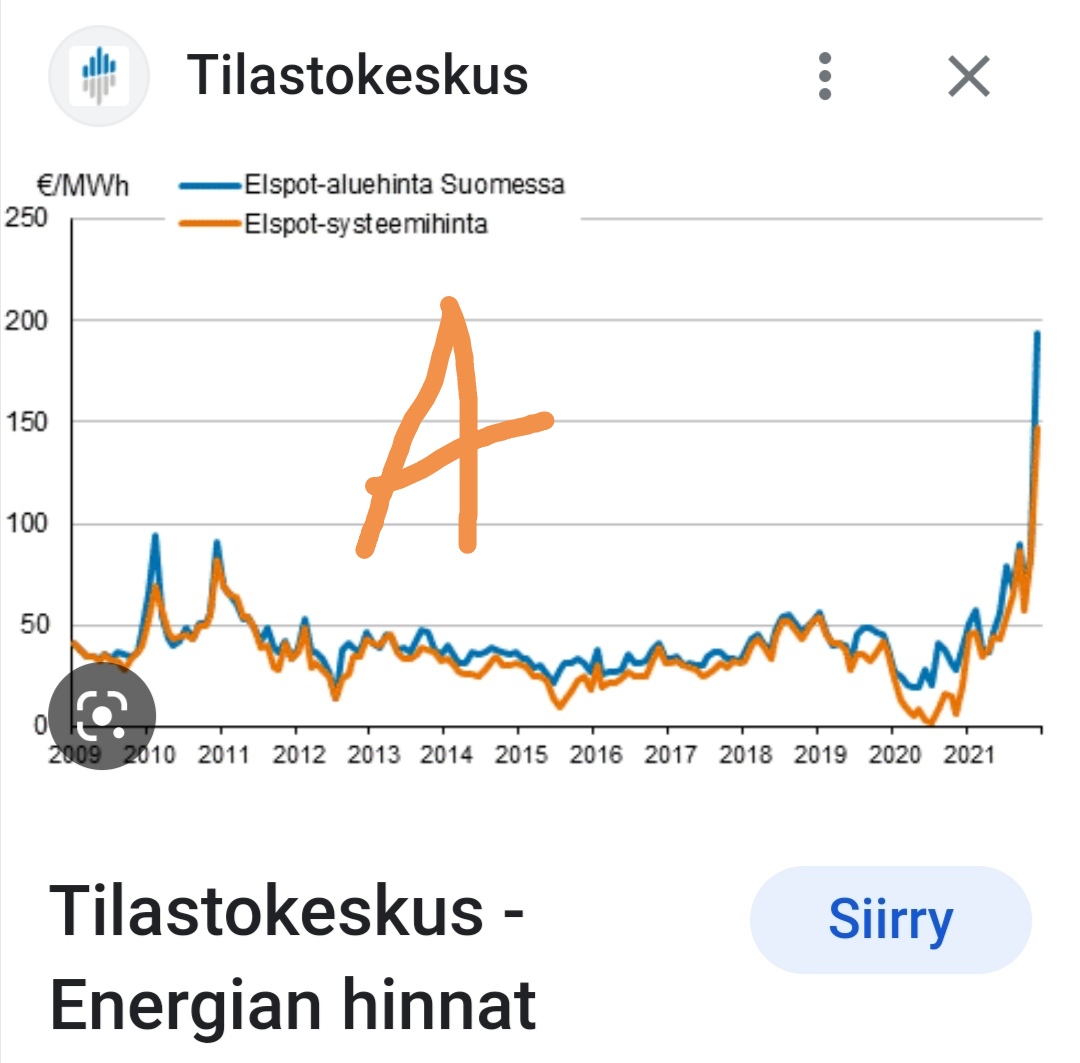The width and height of the screenshot is (1080, 1063).
Task: Tap the Siirry button
Action: 890,920
